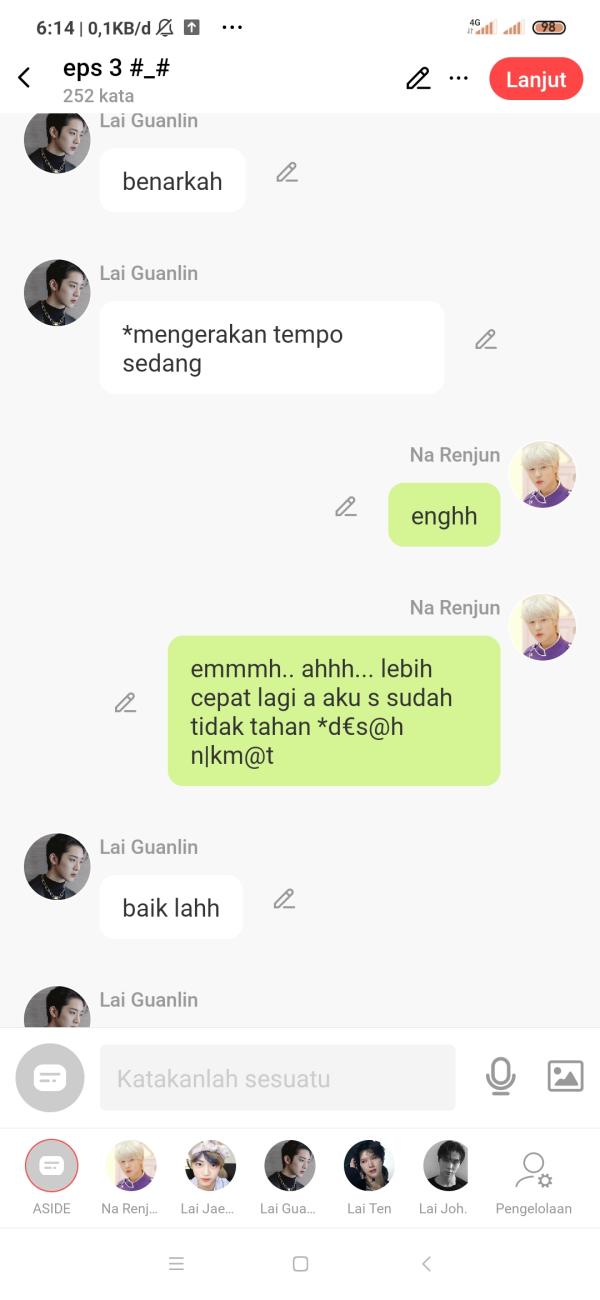Screen dimensions: 600x1300
Task: Edit the "enghh" message
Action: 346,507
